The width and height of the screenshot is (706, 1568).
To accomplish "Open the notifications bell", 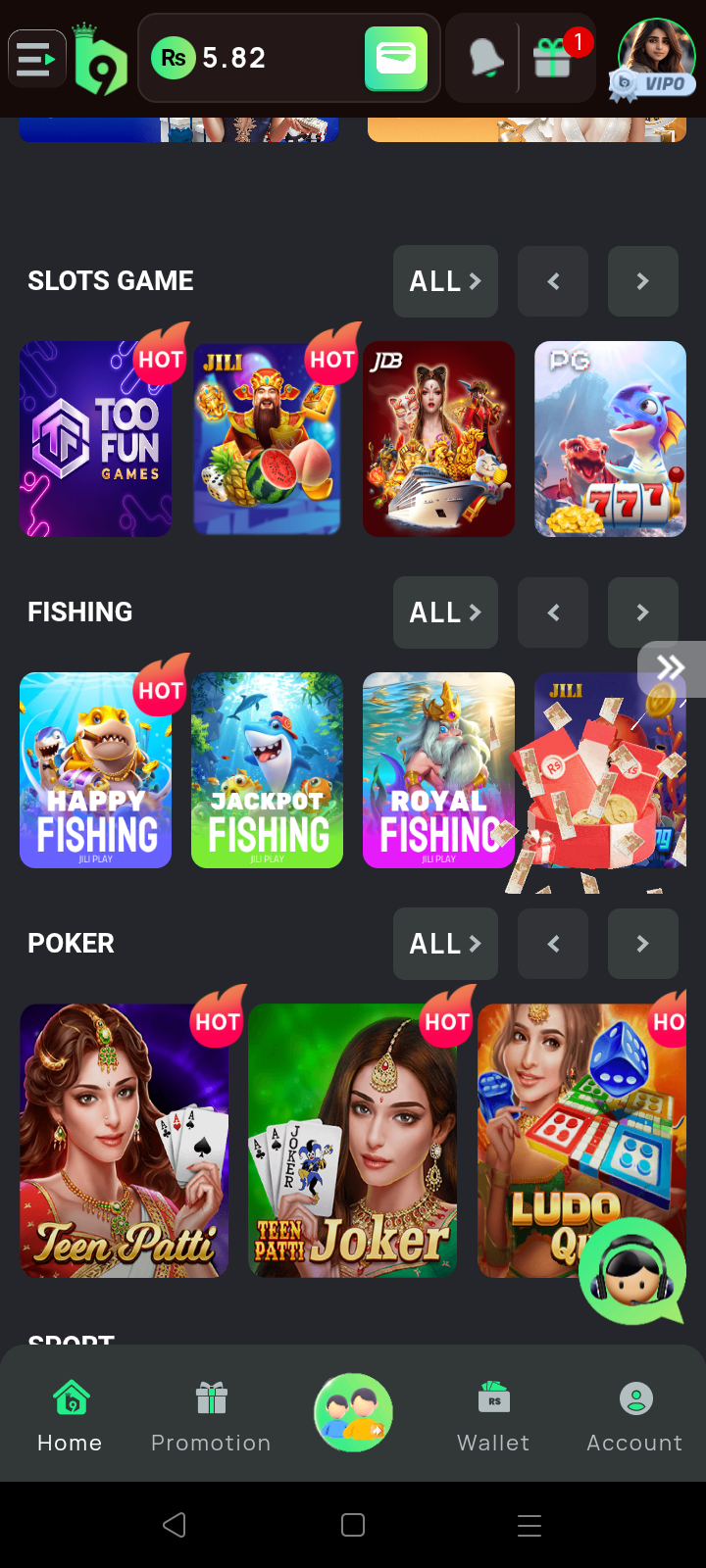I will click(x=484, y=60).
